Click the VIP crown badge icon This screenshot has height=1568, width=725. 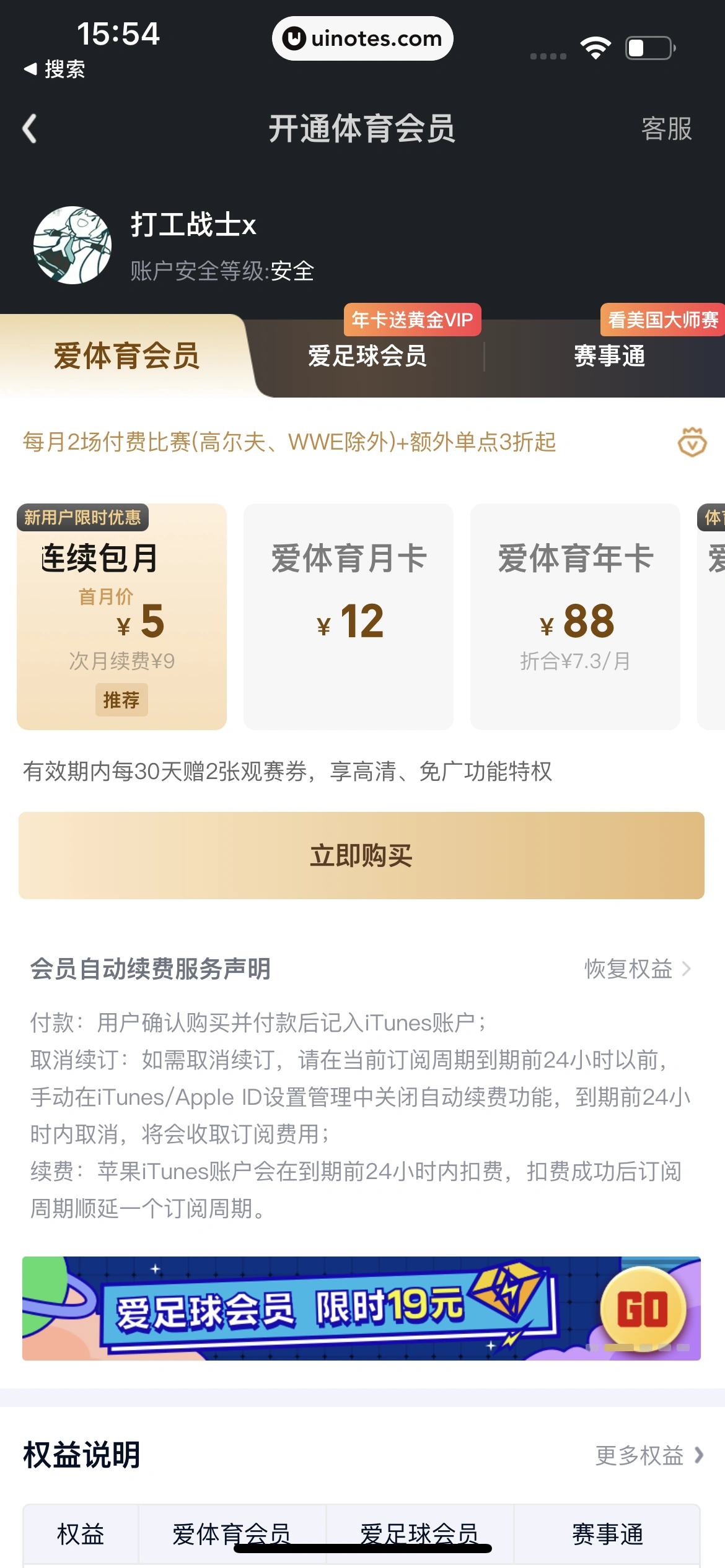click(x=692, y=443)
